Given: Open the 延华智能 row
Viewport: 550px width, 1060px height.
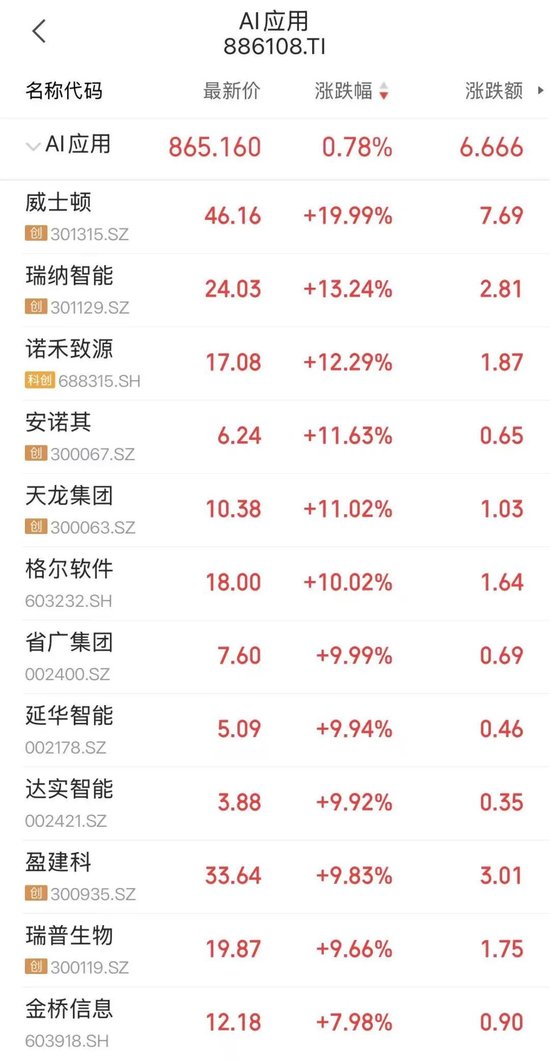Looking at the screenshot, I should point(275,730).
